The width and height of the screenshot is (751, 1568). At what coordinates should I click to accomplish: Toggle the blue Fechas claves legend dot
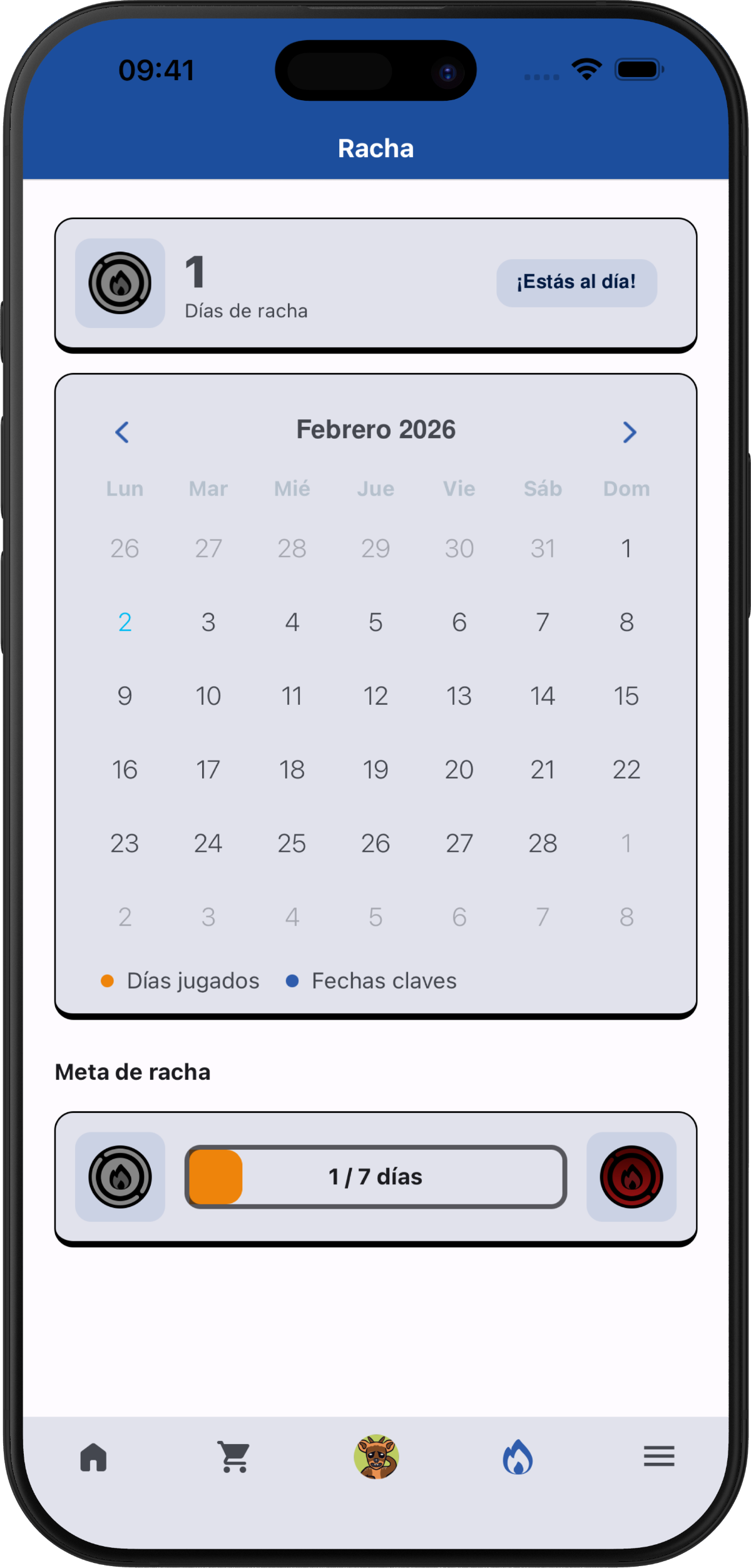point(292,980)
